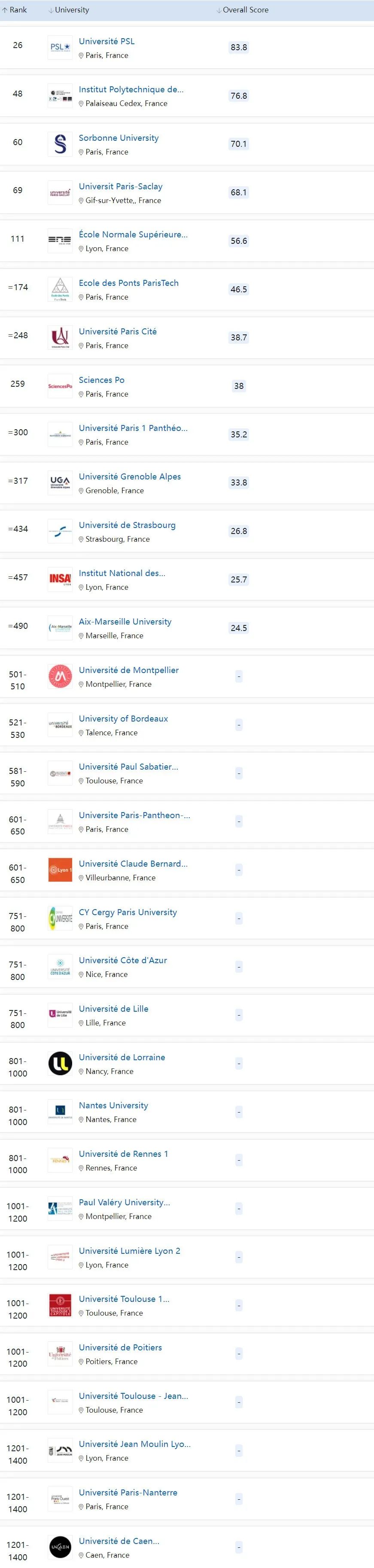This screenshot has width=374, height=1568.
Task: Select Université Paris Cité
Action: click(x=118, y=332)
